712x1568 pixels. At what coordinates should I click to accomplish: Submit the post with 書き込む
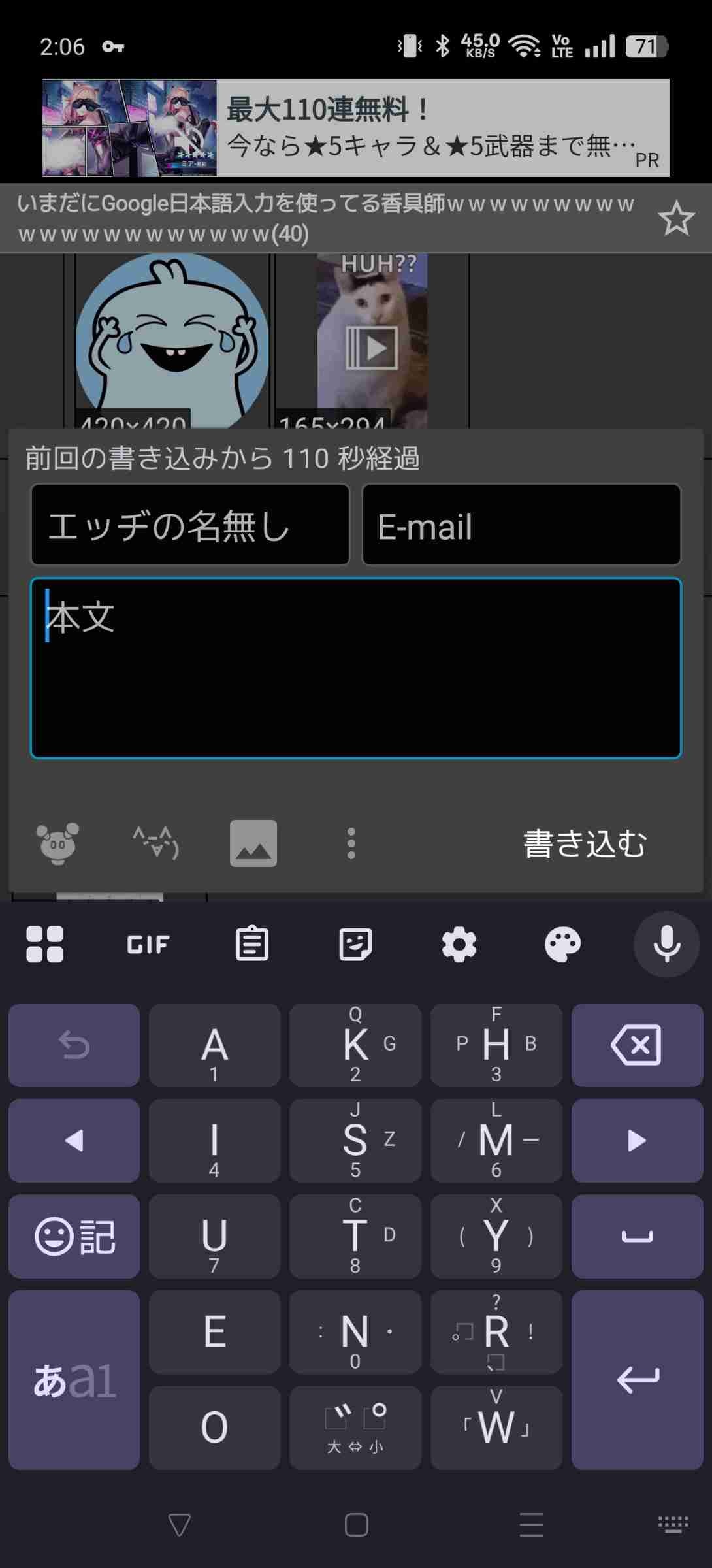pos(585,843)
